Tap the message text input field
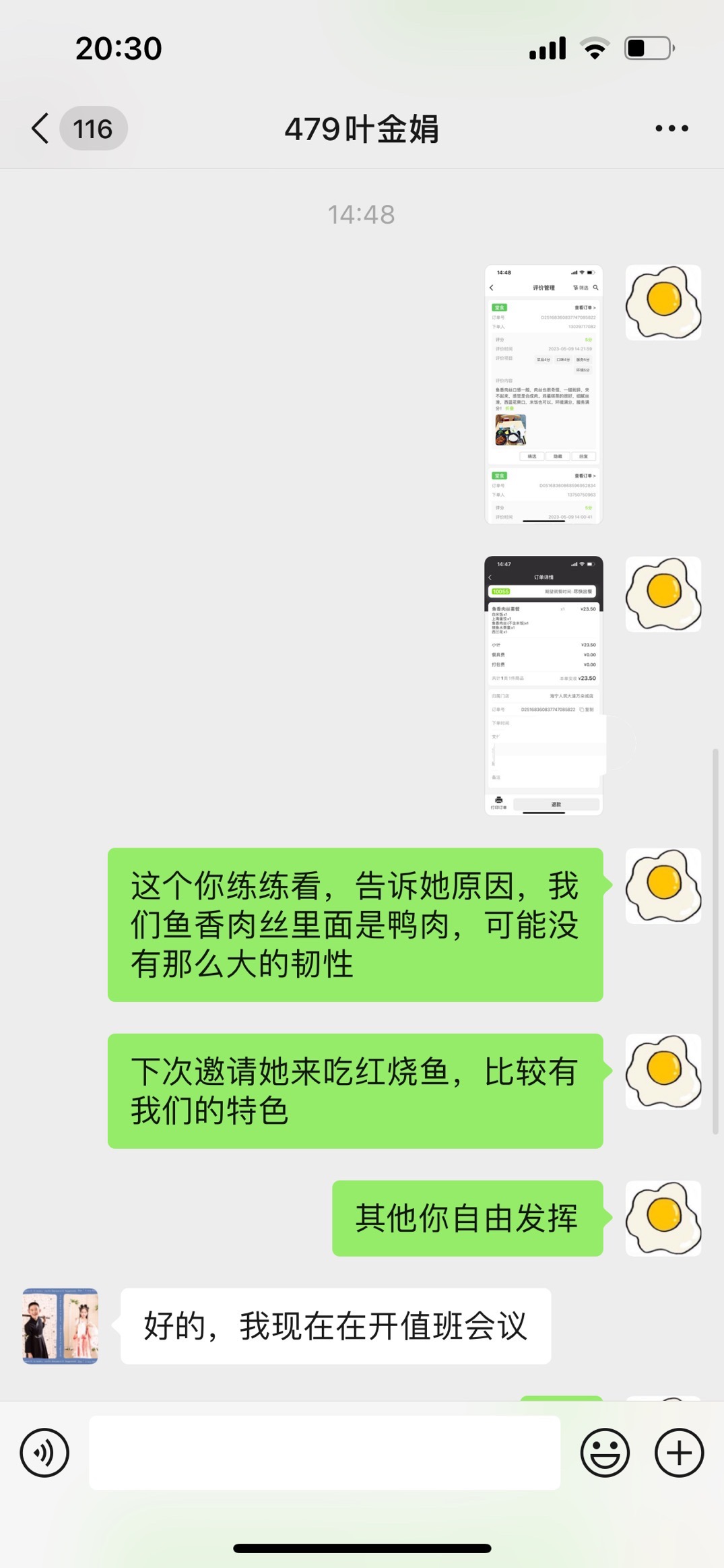The height and width of the screenshot is (1568, 724). [x=325, y=1452]
